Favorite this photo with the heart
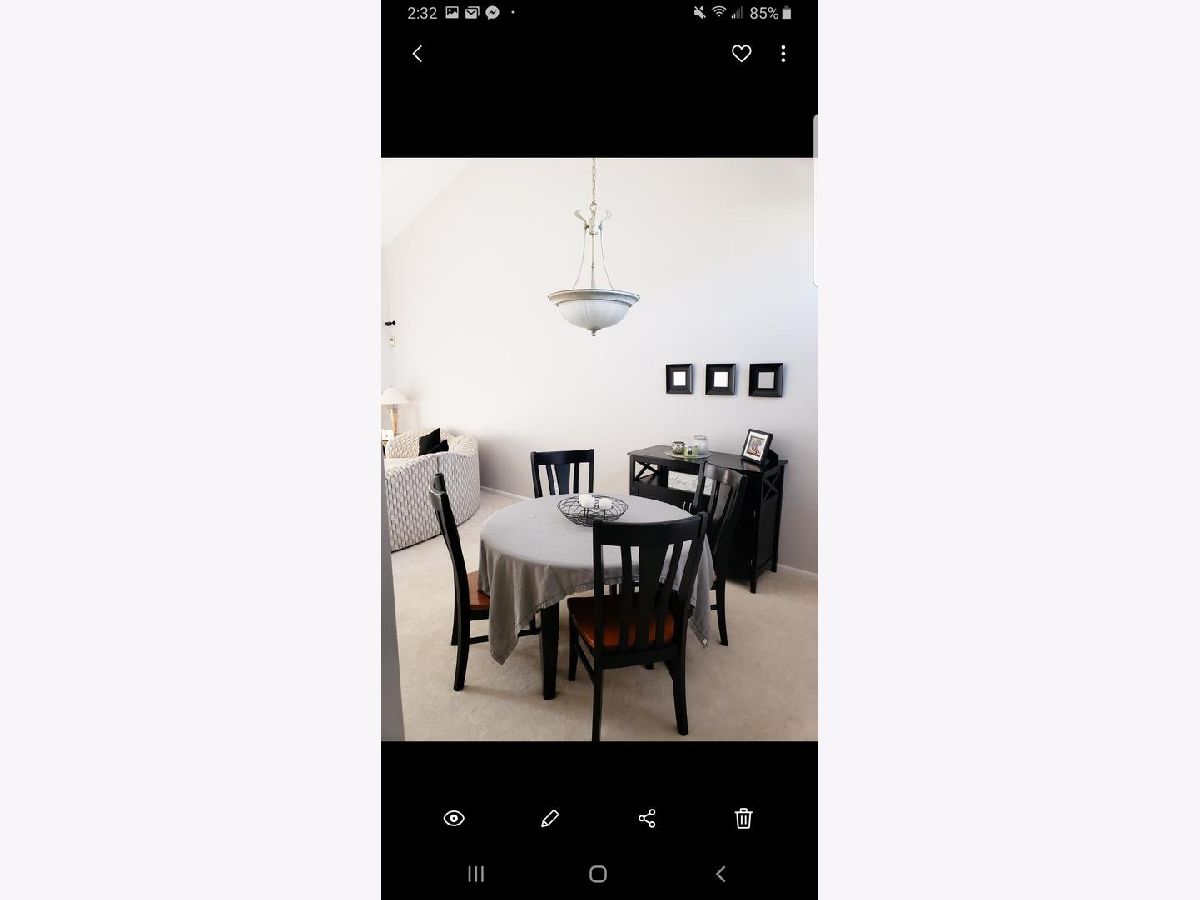 click(741, 54)
